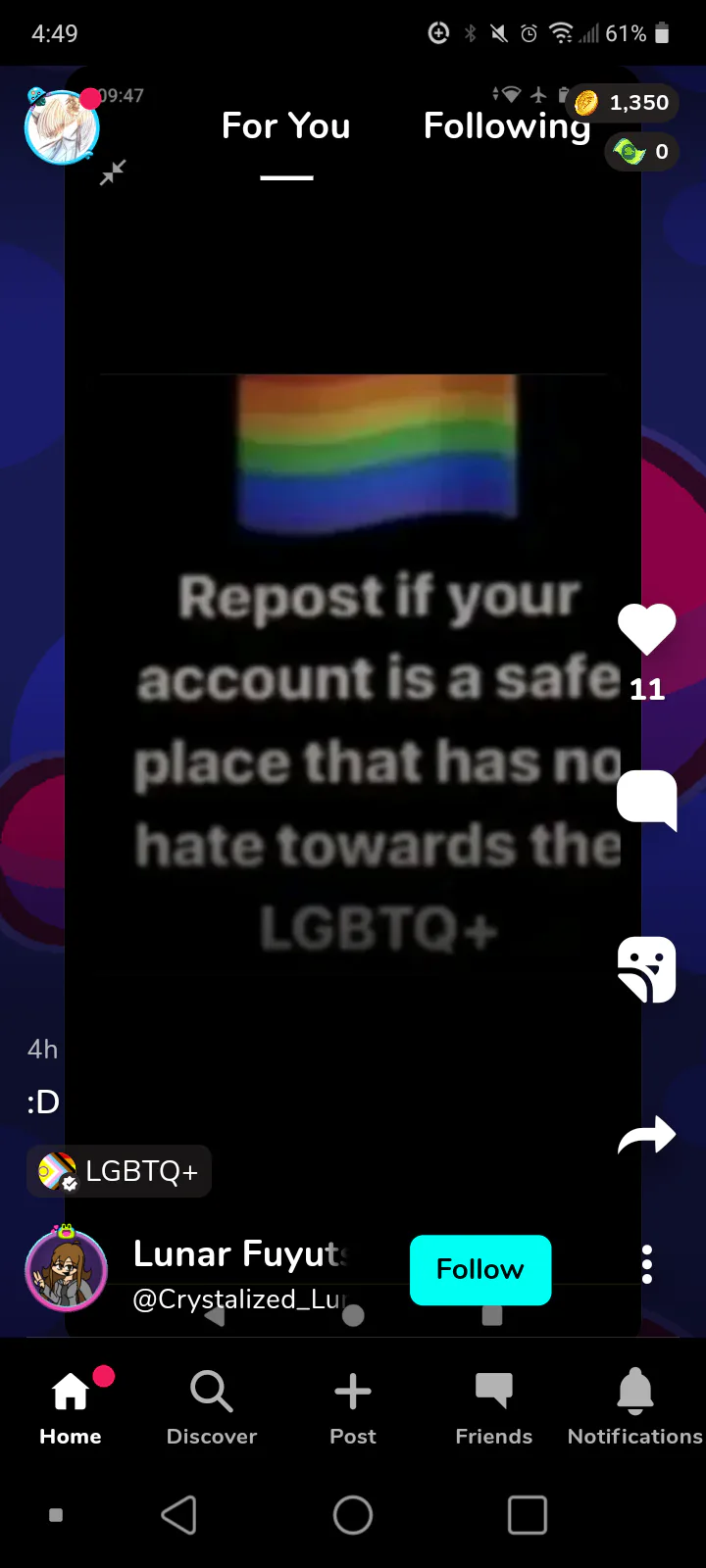
Task: Like this post with the heart icon
Action: (x=646, y=629)
